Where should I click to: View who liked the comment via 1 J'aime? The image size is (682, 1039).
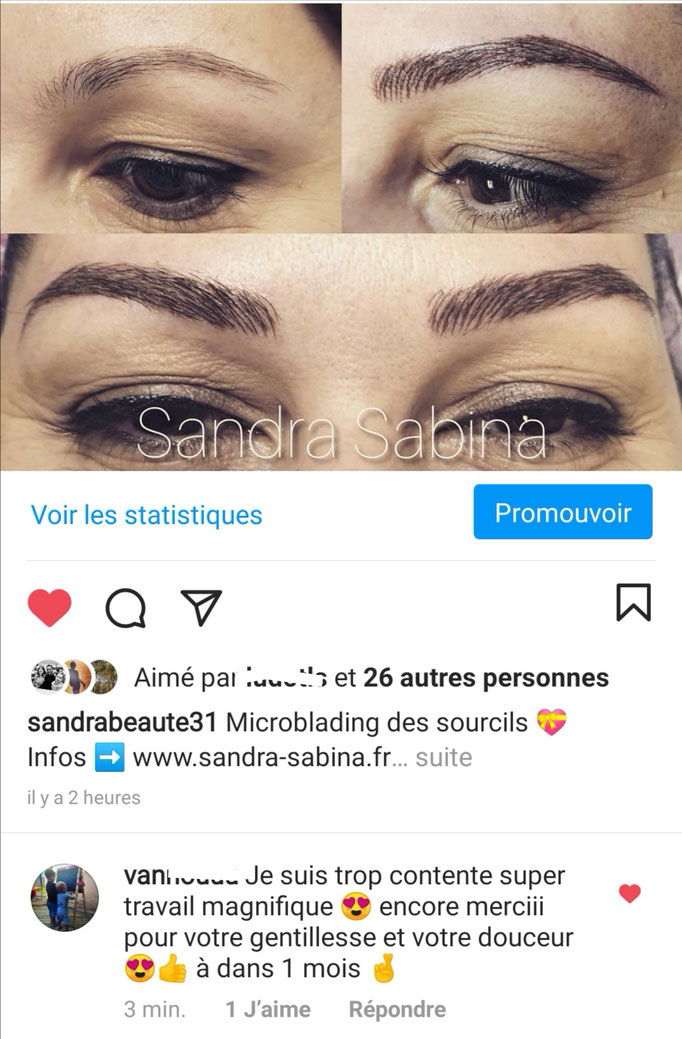[x=267, y=1010]
